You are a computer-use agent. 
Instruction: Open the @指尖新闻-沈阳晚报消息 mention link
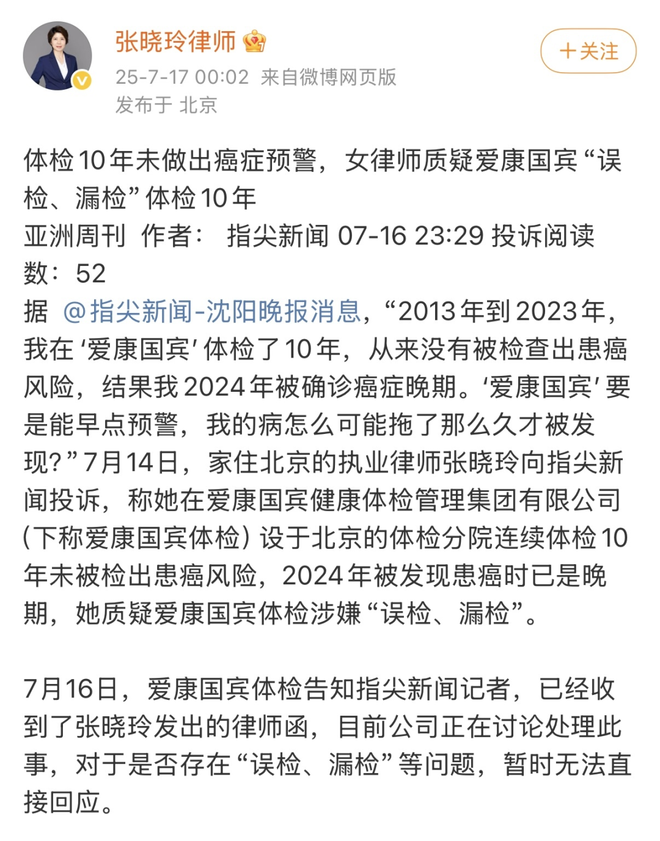tap(212, 311)
